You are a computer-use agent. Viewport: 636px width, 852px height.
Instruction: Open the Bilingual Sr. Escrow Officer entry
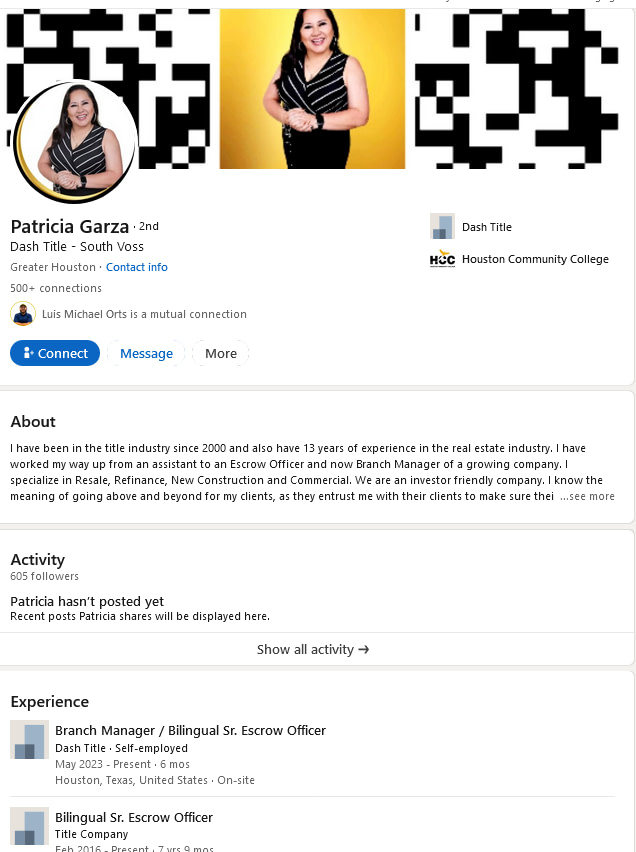pyautogui.click(x=134, y=817)
